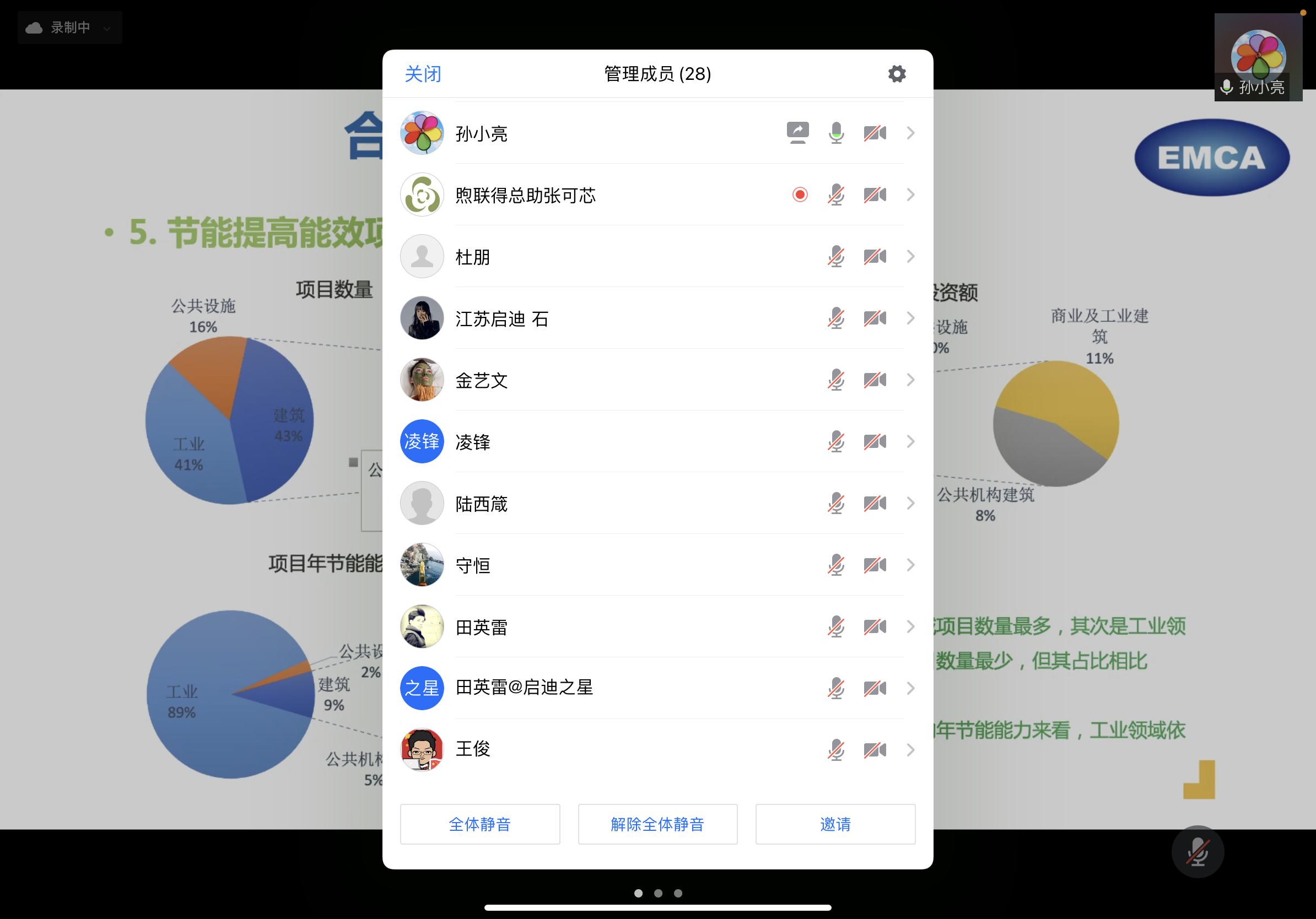Tap the microphone icon for 王俊
The width and height of the screenshot is (1316, 919).
click(835, 750)
